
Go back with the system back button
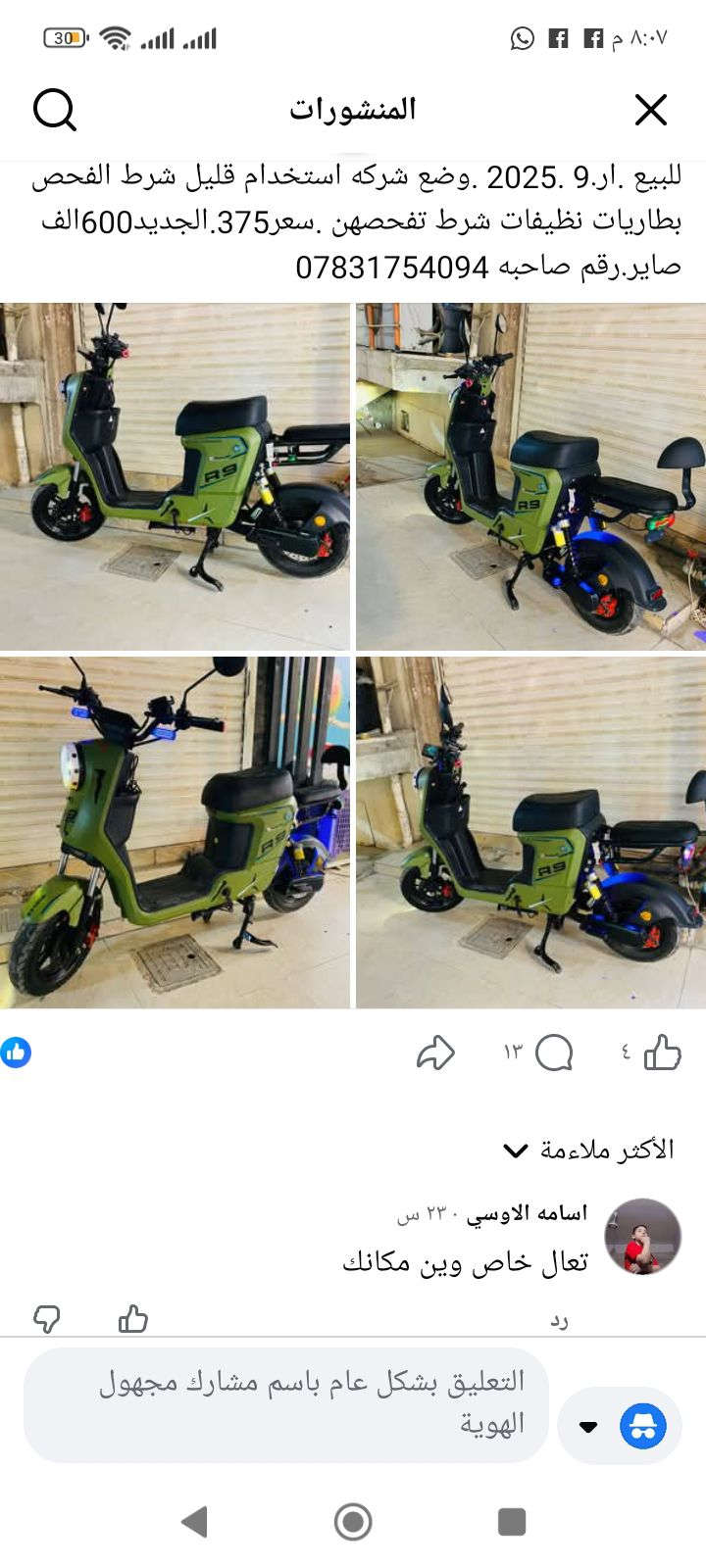(195, 1521)
